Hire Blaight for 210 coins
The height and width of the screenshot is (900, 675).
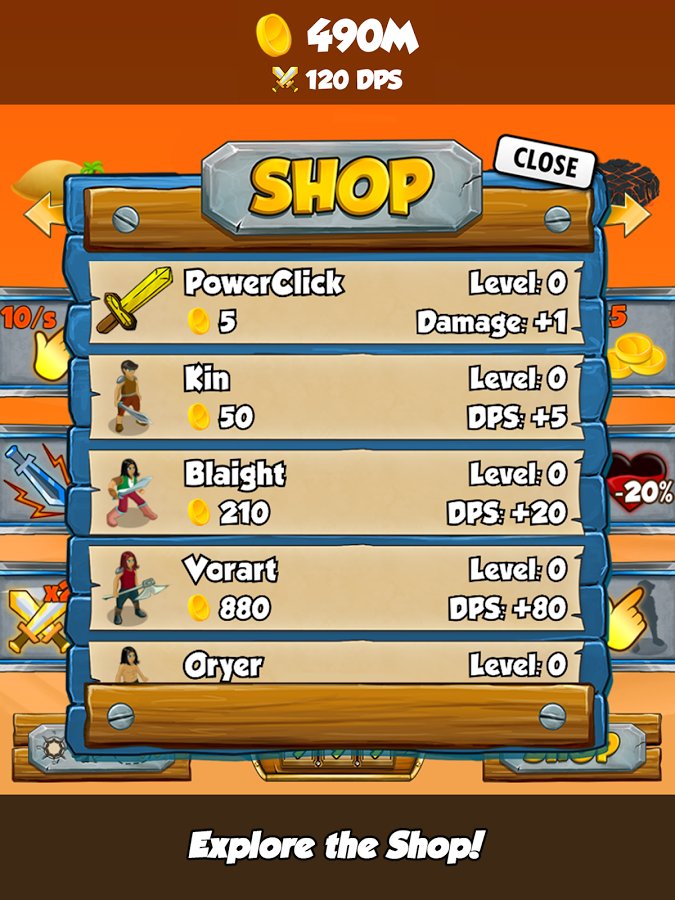pyautogui.click(x=336, y=494)
